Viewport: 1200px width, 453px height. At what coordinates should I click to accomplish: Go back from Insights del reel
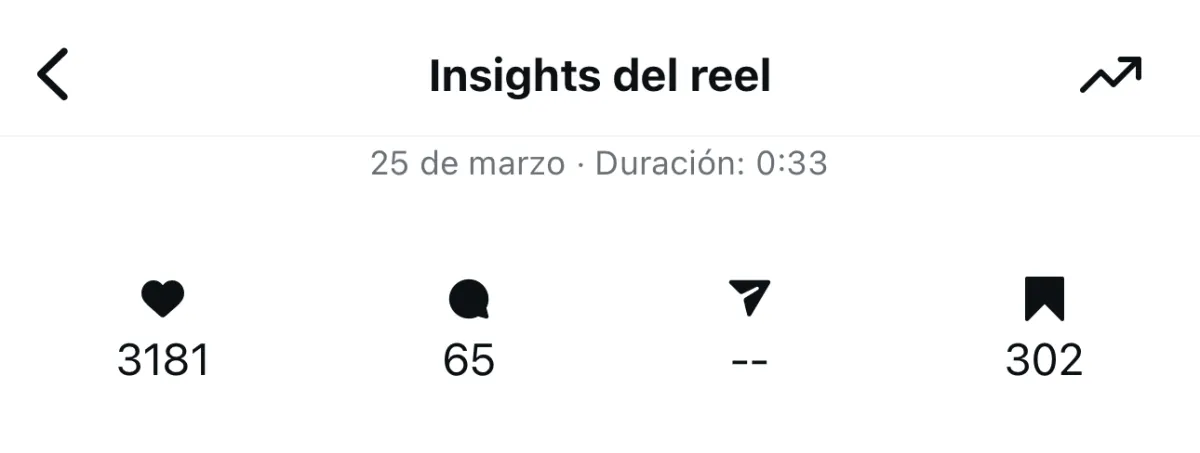coord(53,75)
